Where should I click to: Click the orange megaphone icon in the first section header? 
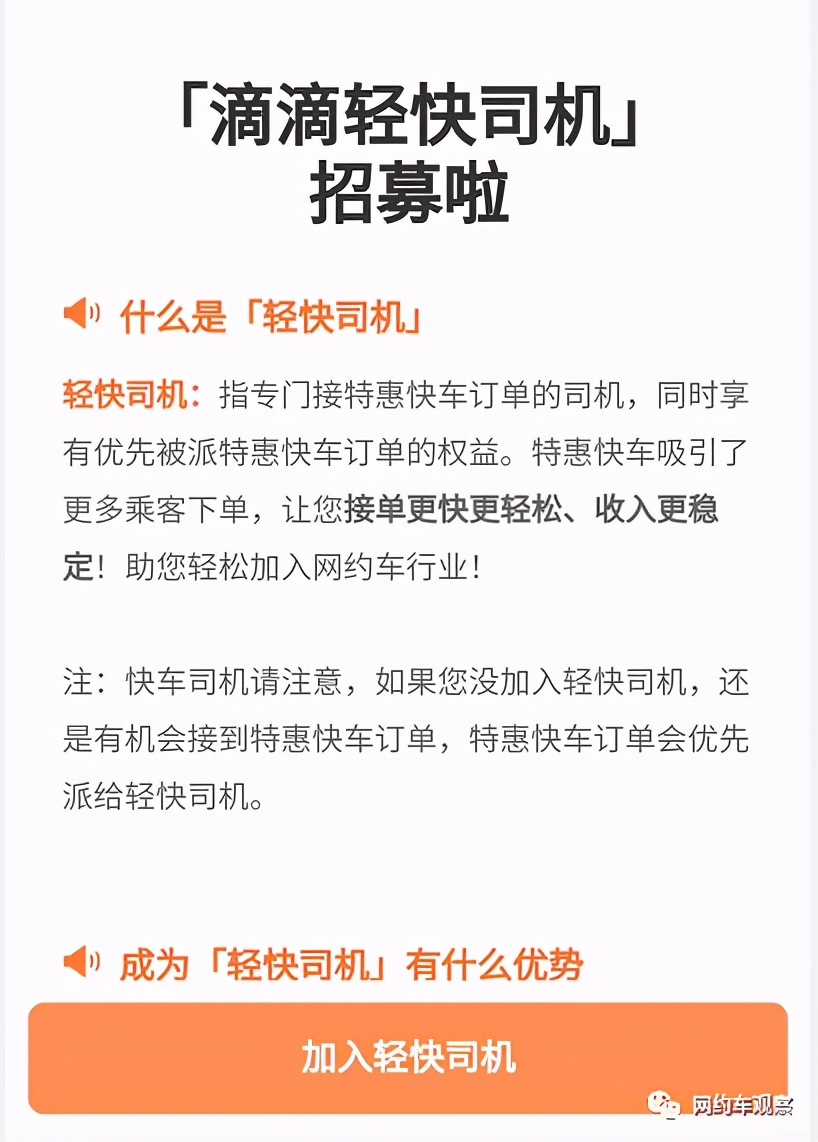pos(80,314)
